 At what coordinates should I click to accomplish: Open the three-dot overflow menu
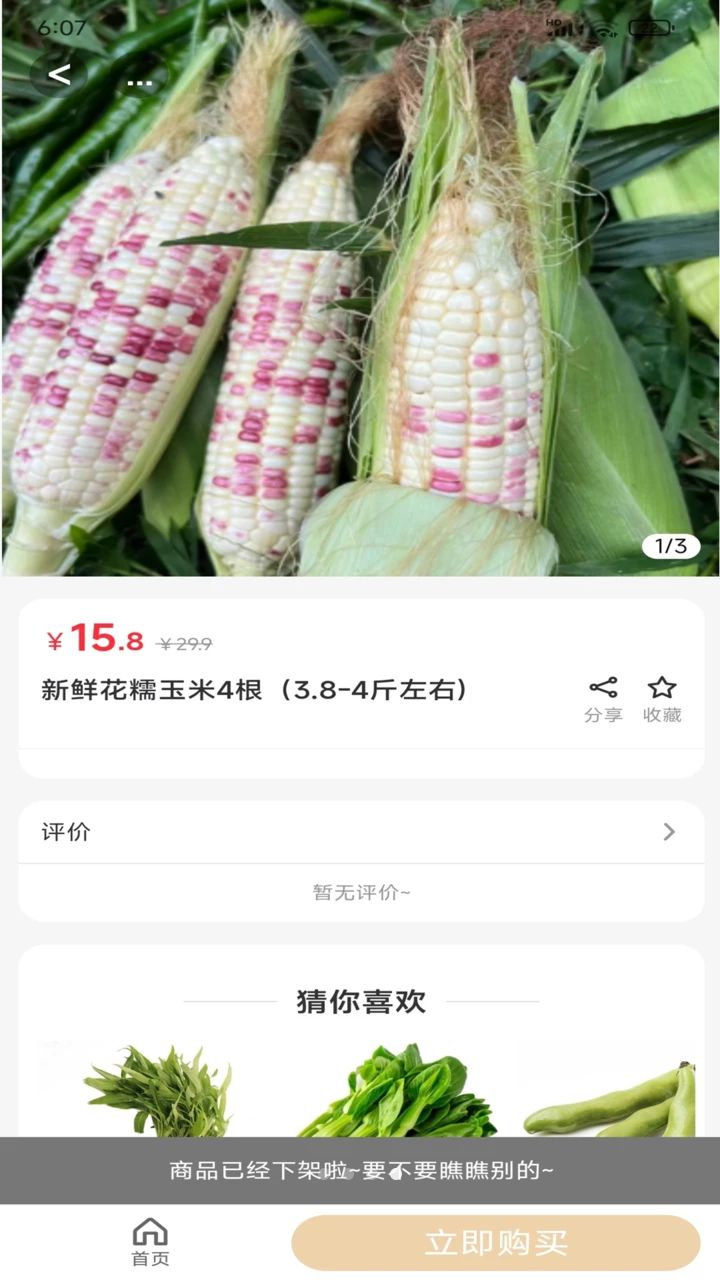pos(139,81)
